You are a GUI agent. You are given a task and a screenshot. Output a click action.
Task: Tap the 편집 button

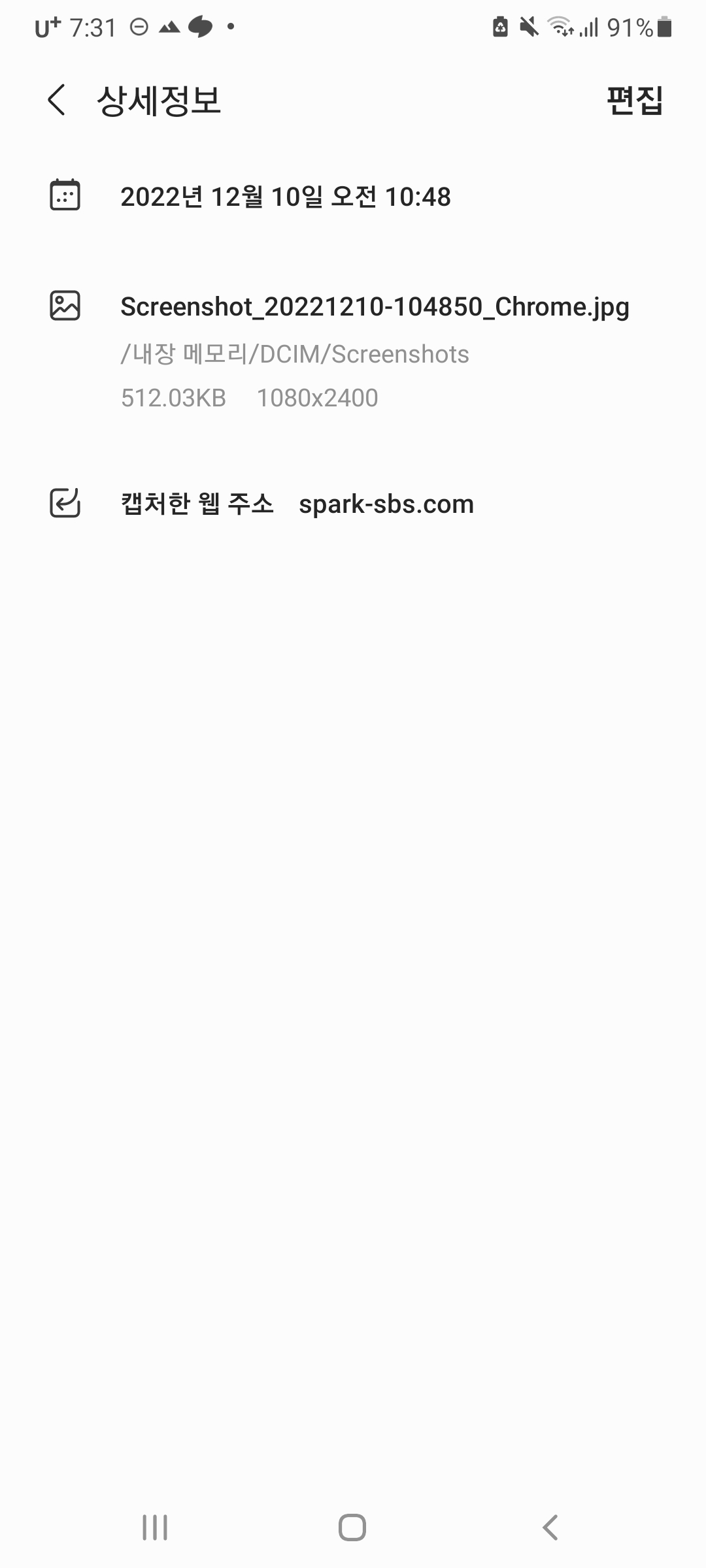point(635,101)
